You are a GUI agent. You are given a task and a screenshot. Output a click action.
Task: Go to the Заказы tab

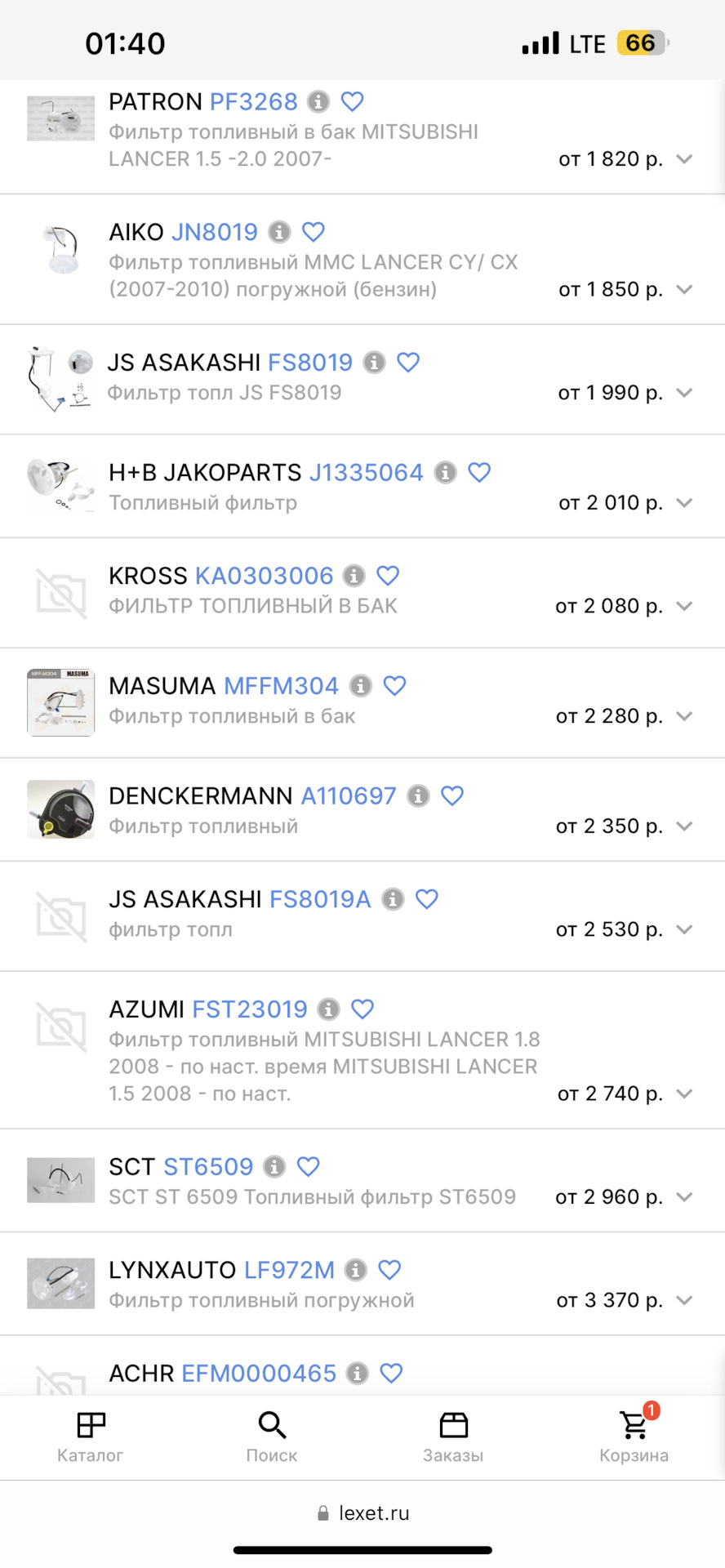[453, 1437]
